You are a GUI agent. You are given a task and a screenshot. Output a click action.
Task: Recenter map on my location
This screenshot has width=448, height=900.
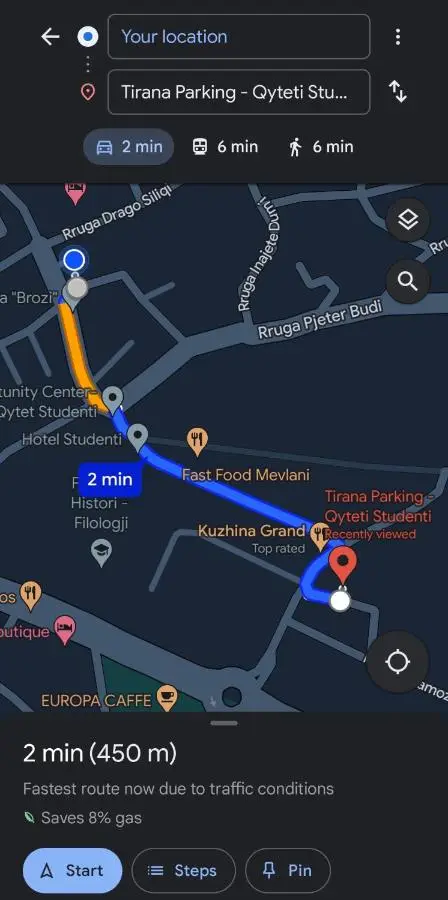pos(398,662)
